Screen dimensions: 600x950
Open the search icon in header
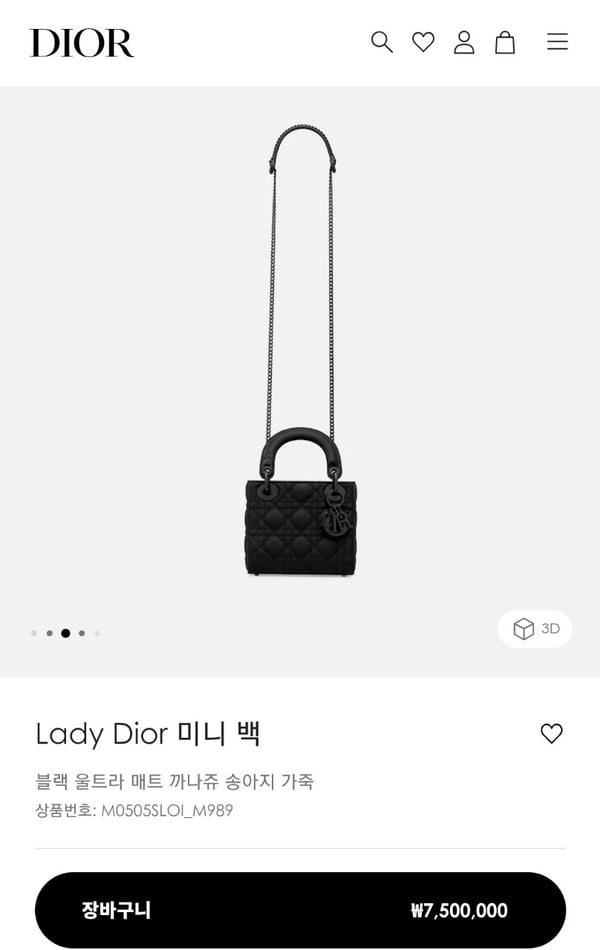pos(381,42)
